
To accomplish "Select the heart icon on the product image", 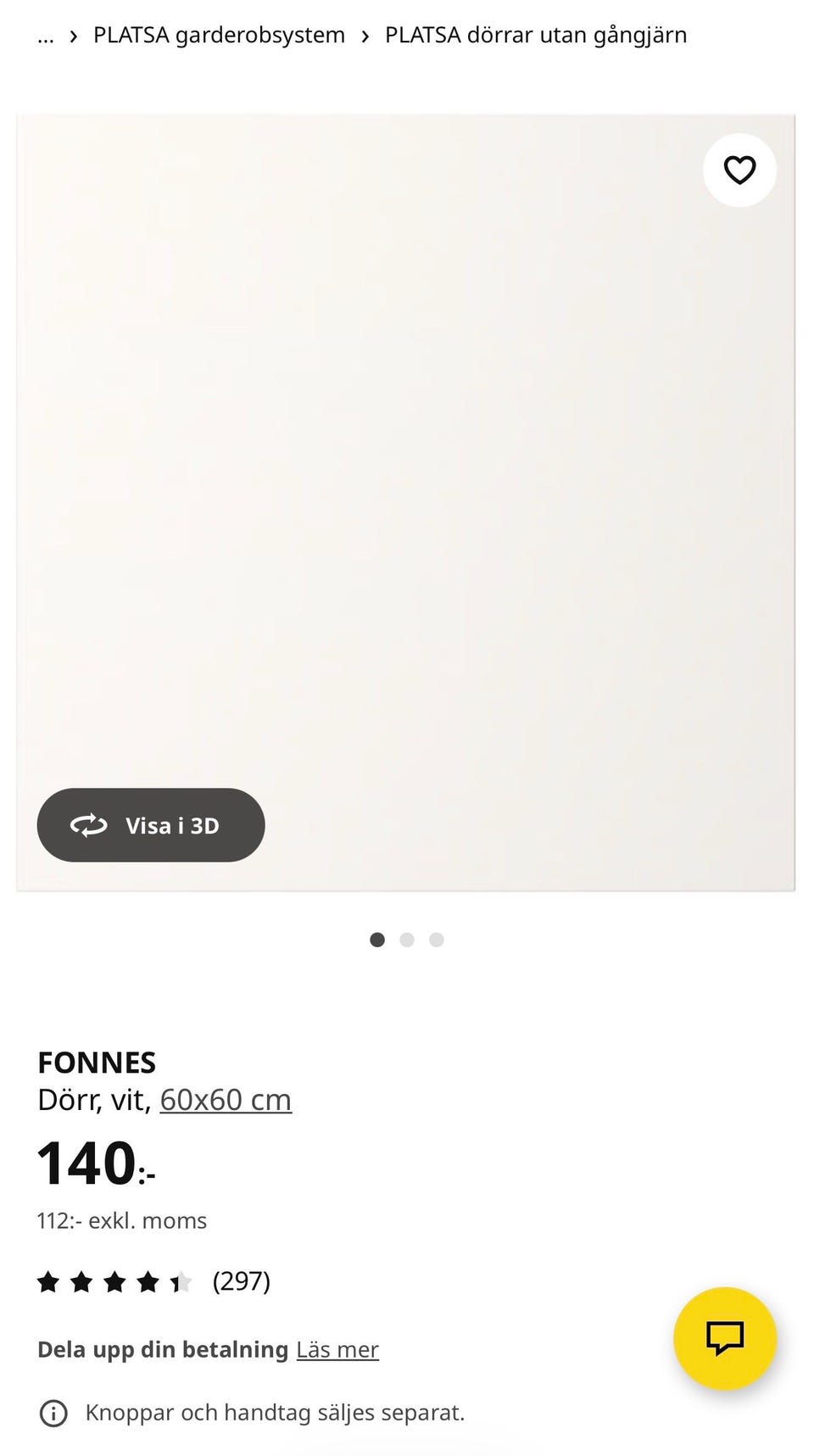I will point(739,170).
